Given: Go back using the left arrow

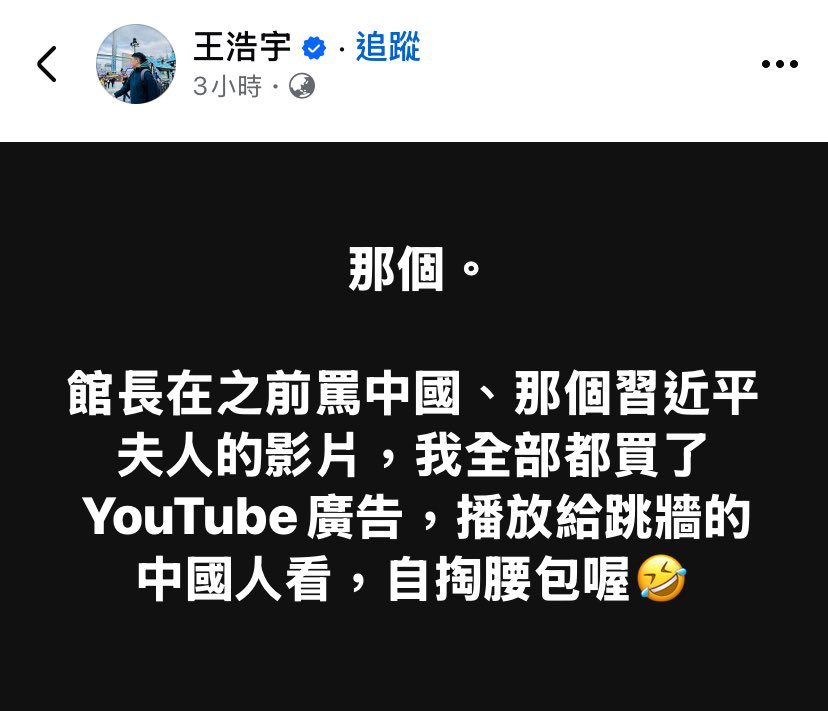Looking at the screenshot, I should point(46,64).
